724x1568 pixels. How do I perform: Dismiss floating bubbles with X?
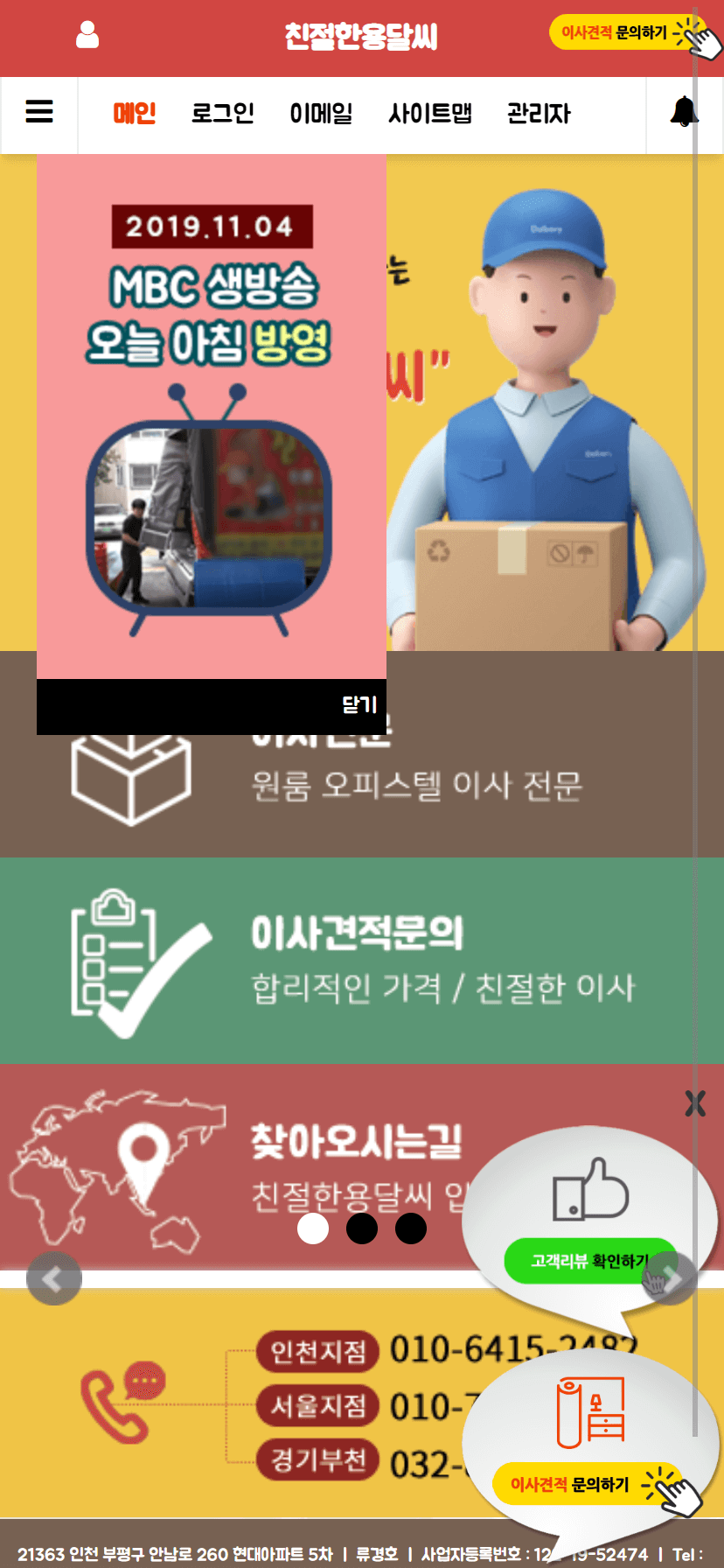click(695, 1104)
